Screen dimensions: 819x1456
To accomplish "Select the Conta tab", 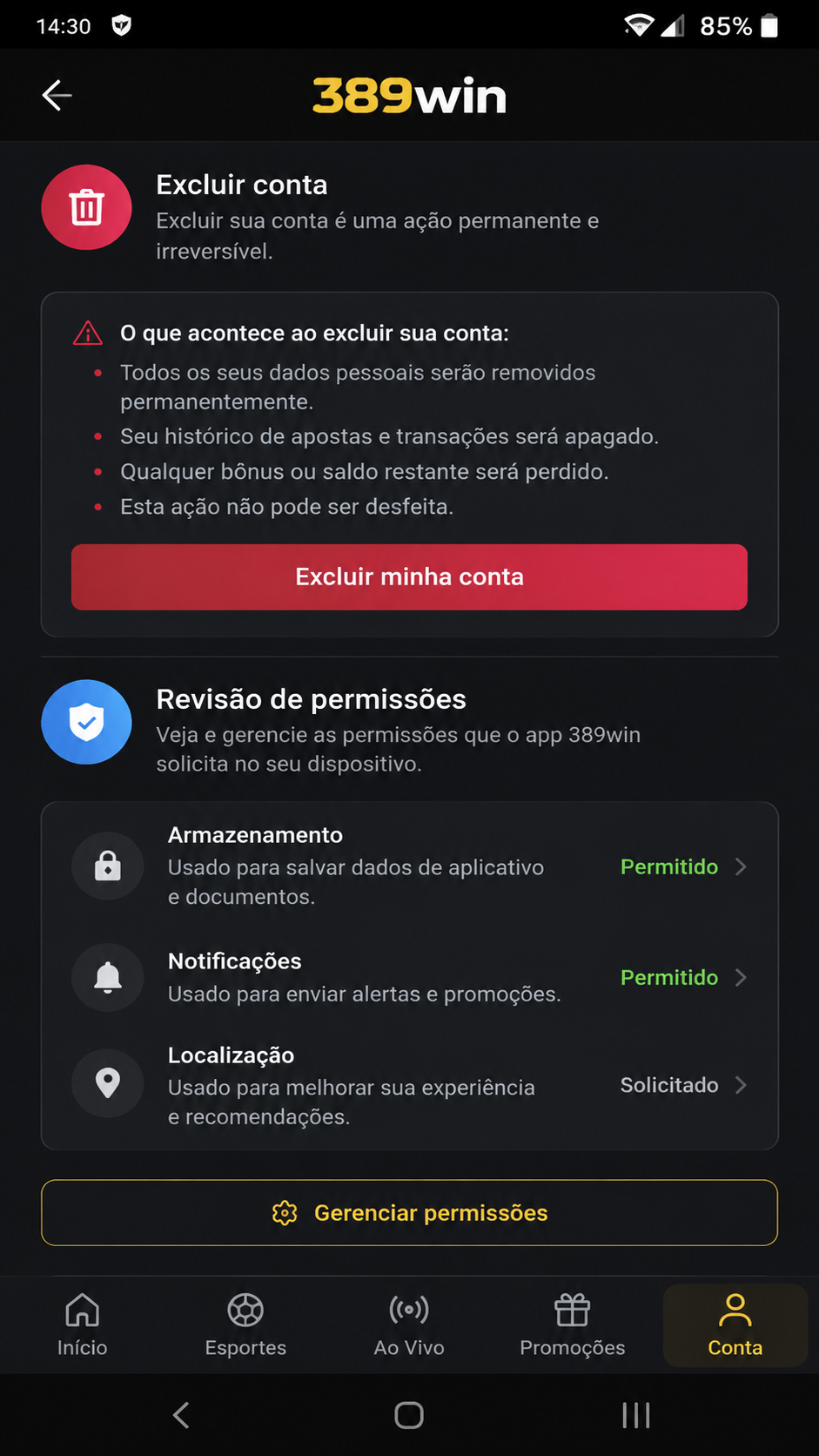I will pyautogui.click(x=735, y=1325).
